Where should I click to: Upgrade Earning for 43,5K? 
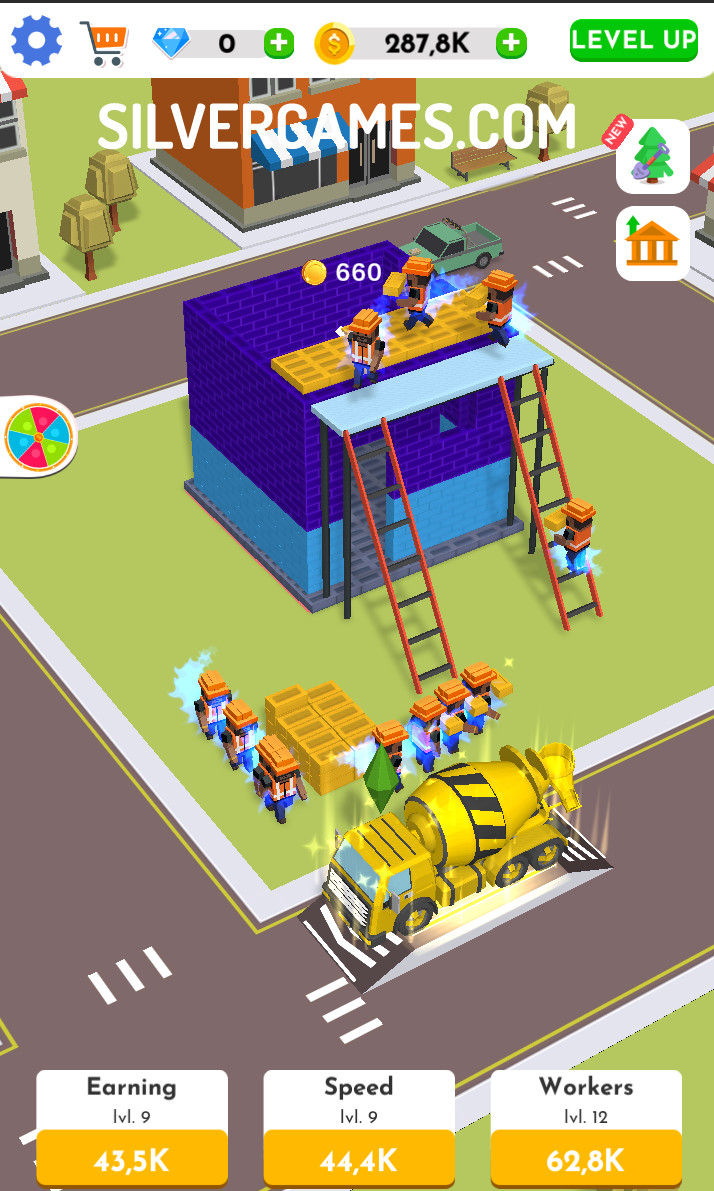132,1160
